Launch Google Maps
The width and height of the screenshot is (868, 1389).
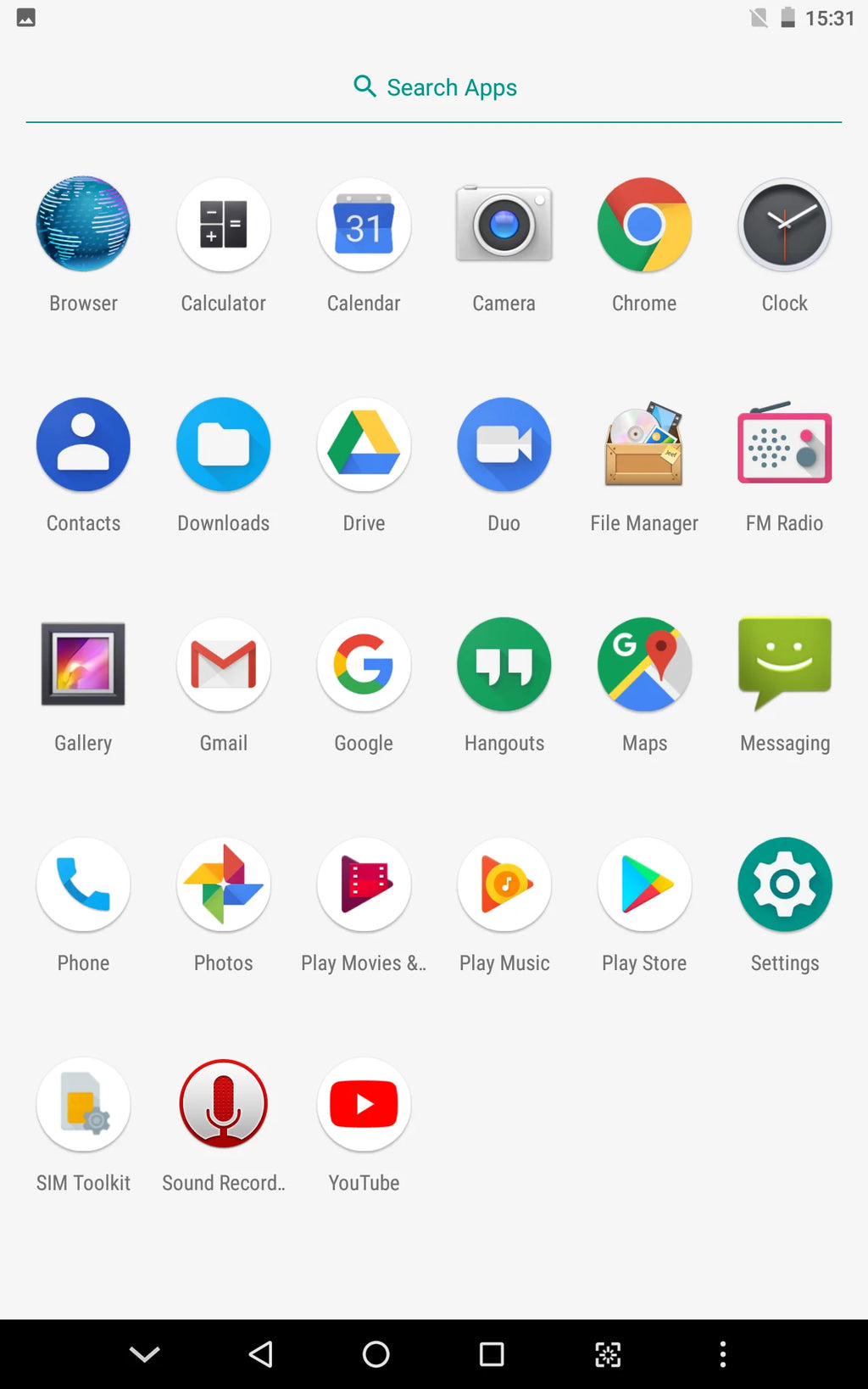(644, 664)
